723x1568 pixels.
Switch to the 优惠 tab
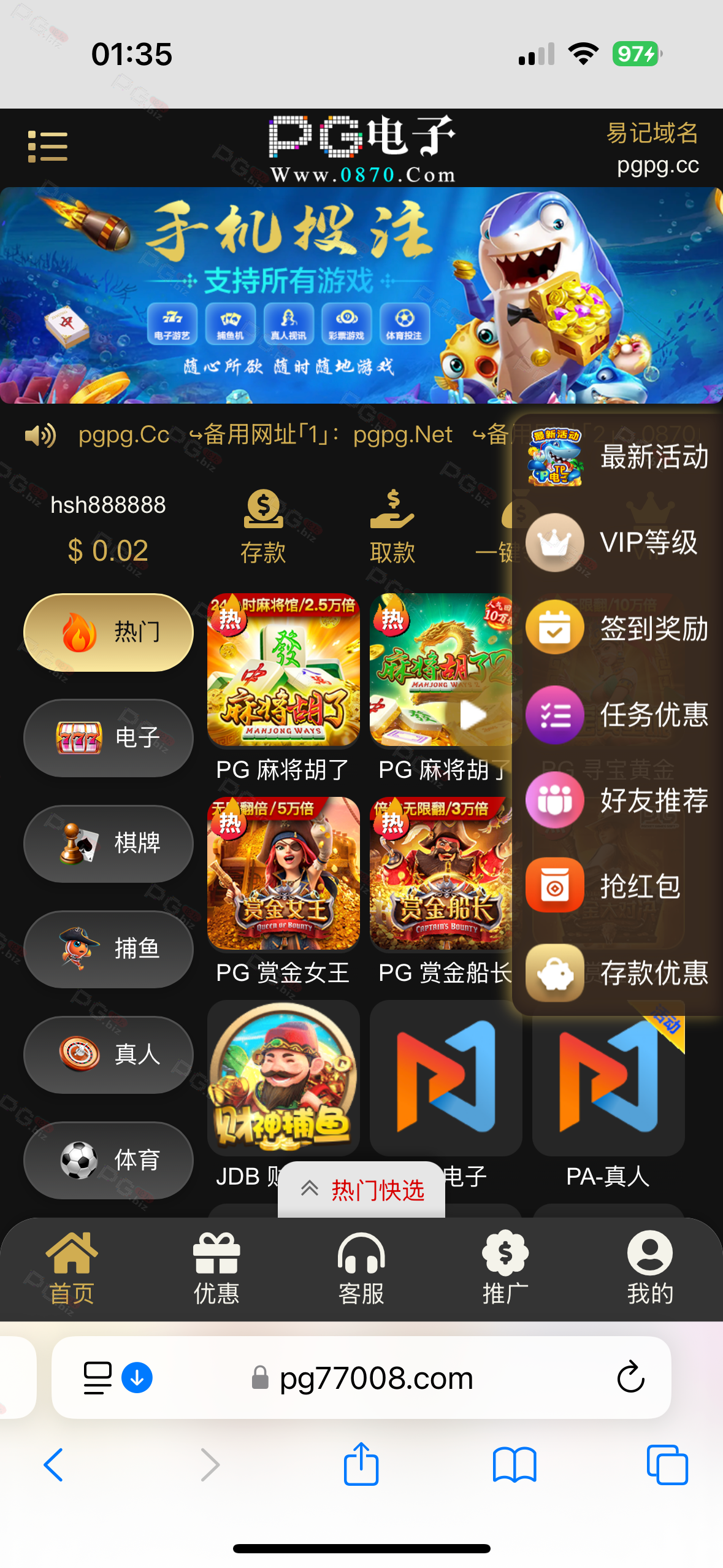(x=216, y=1268)
